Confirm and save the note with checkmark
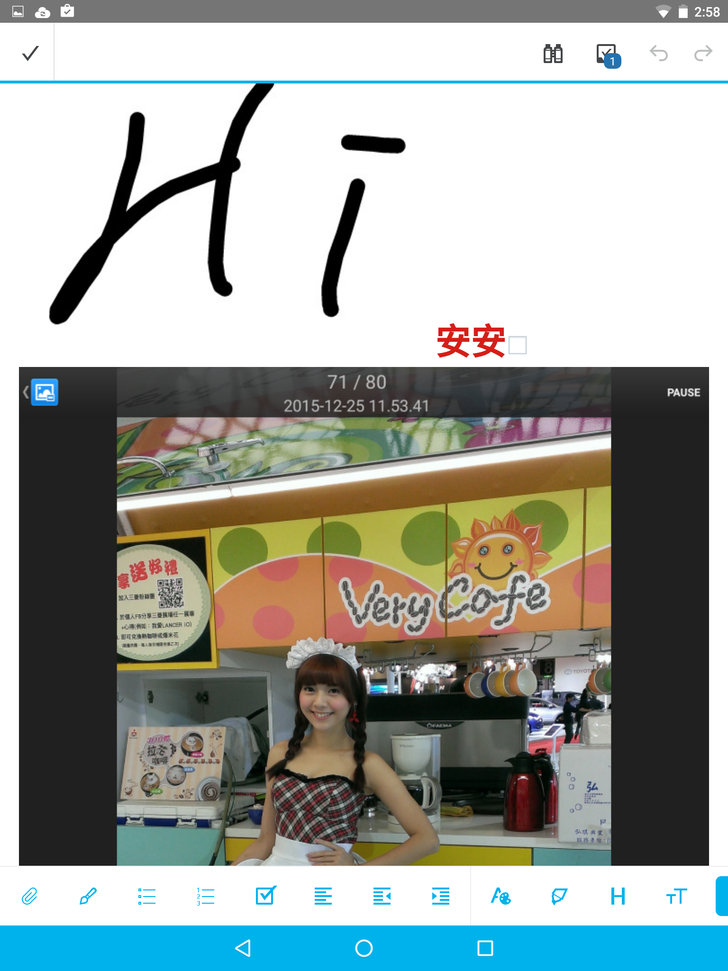728x971 pixels. (30, 54)
